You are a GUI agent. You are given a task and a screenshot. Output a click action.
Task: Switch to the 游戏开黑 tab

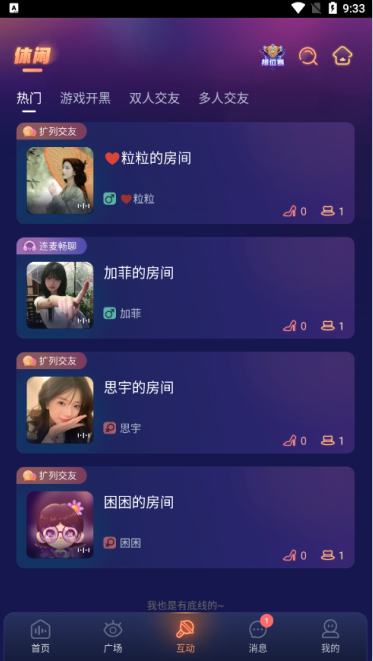pyautogui.click(x=85, y=98)
